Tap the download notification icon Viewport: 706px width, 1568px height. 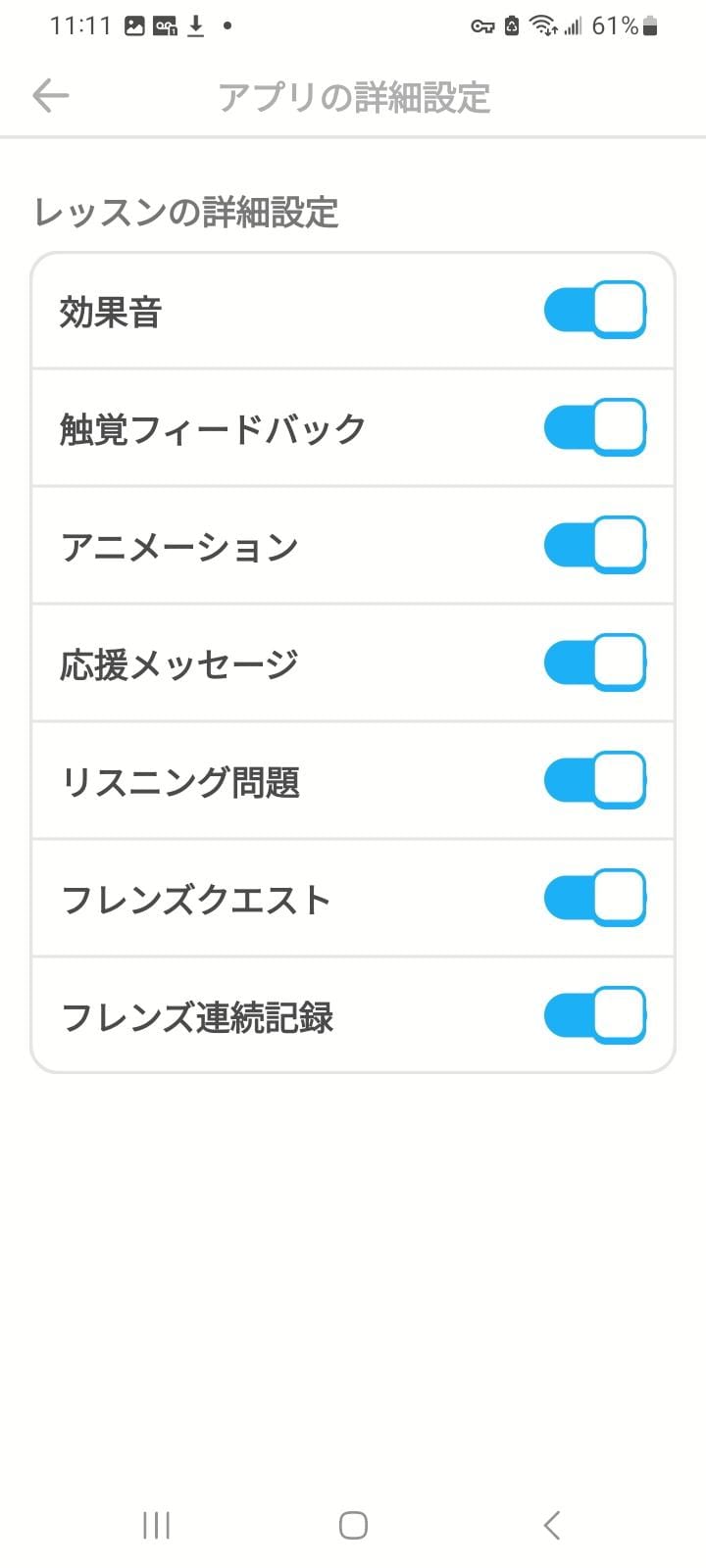pyautogui.click(x=194, y=25)
